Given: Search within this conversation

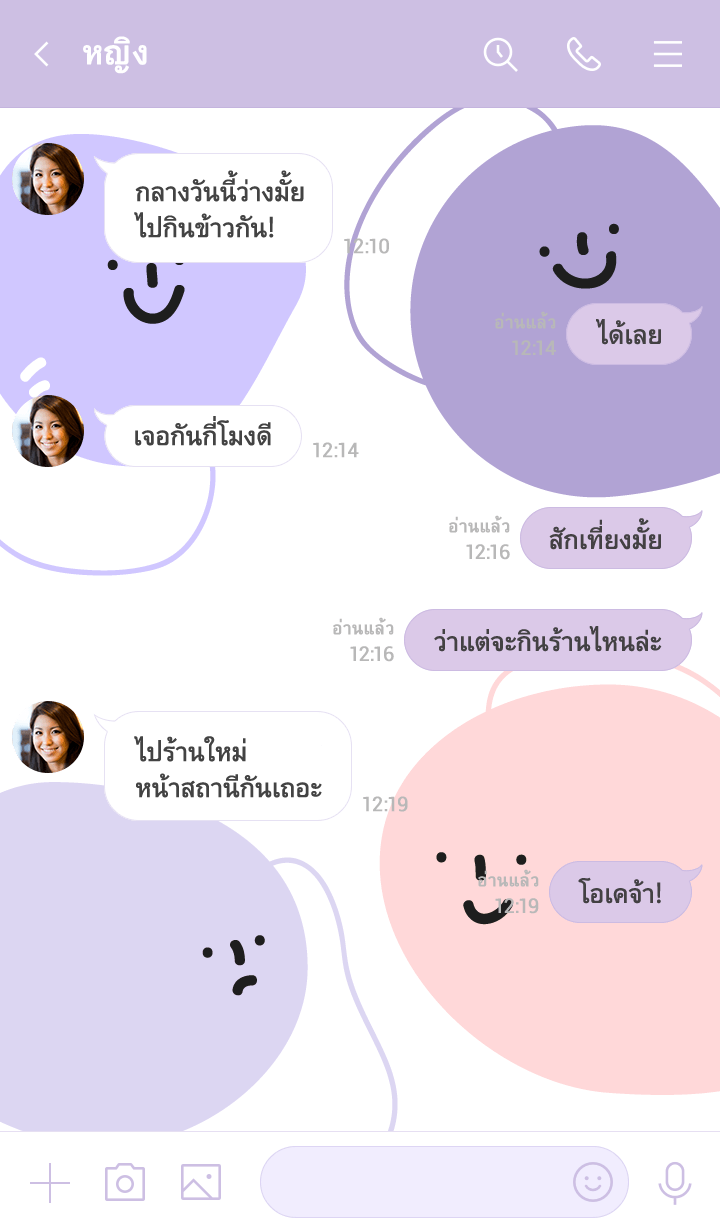Looking at the screenshot, I should 500,54.
